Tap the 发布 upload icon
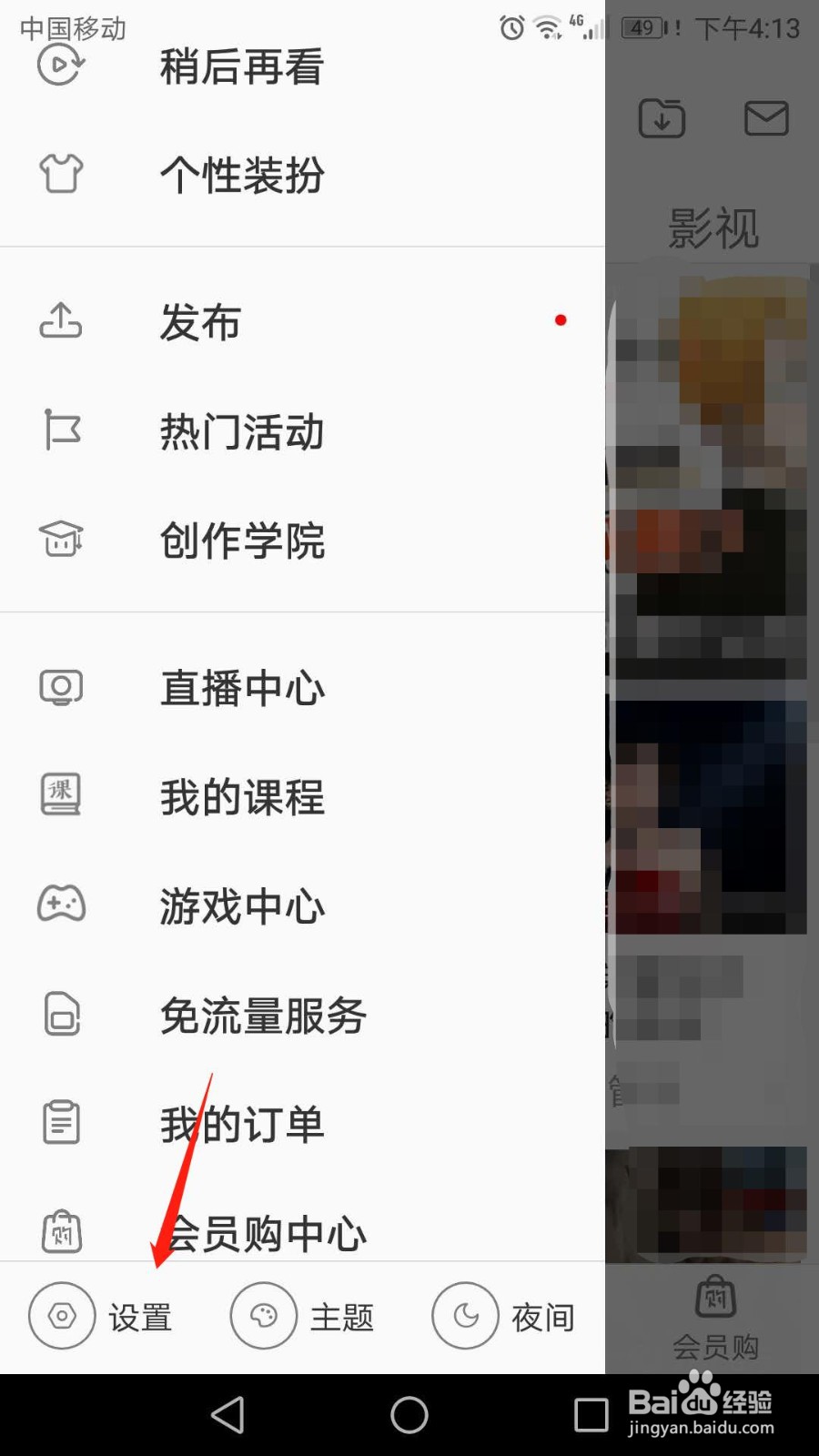This screenshot has height=1456, width=819. [60, 321]
